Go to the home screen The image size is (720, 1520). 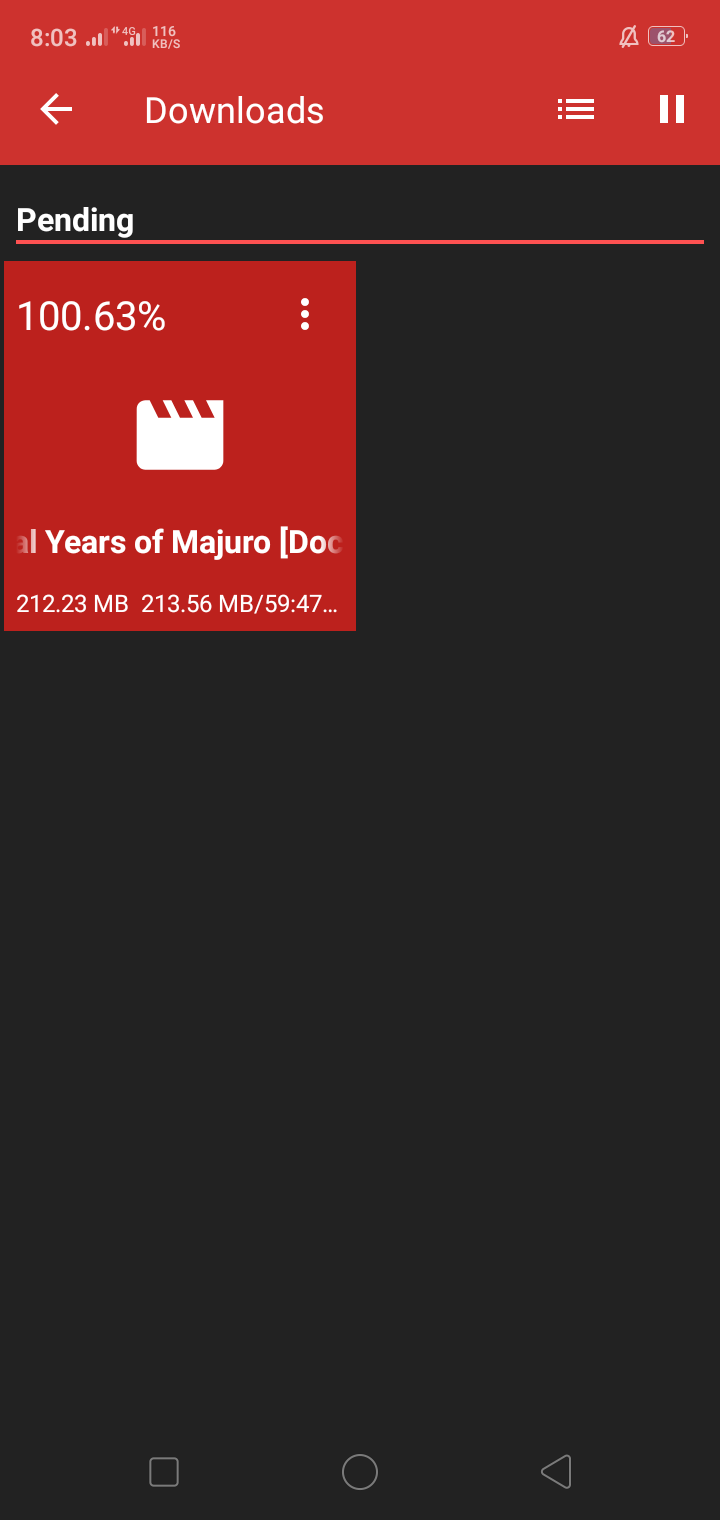(359, 1472)
